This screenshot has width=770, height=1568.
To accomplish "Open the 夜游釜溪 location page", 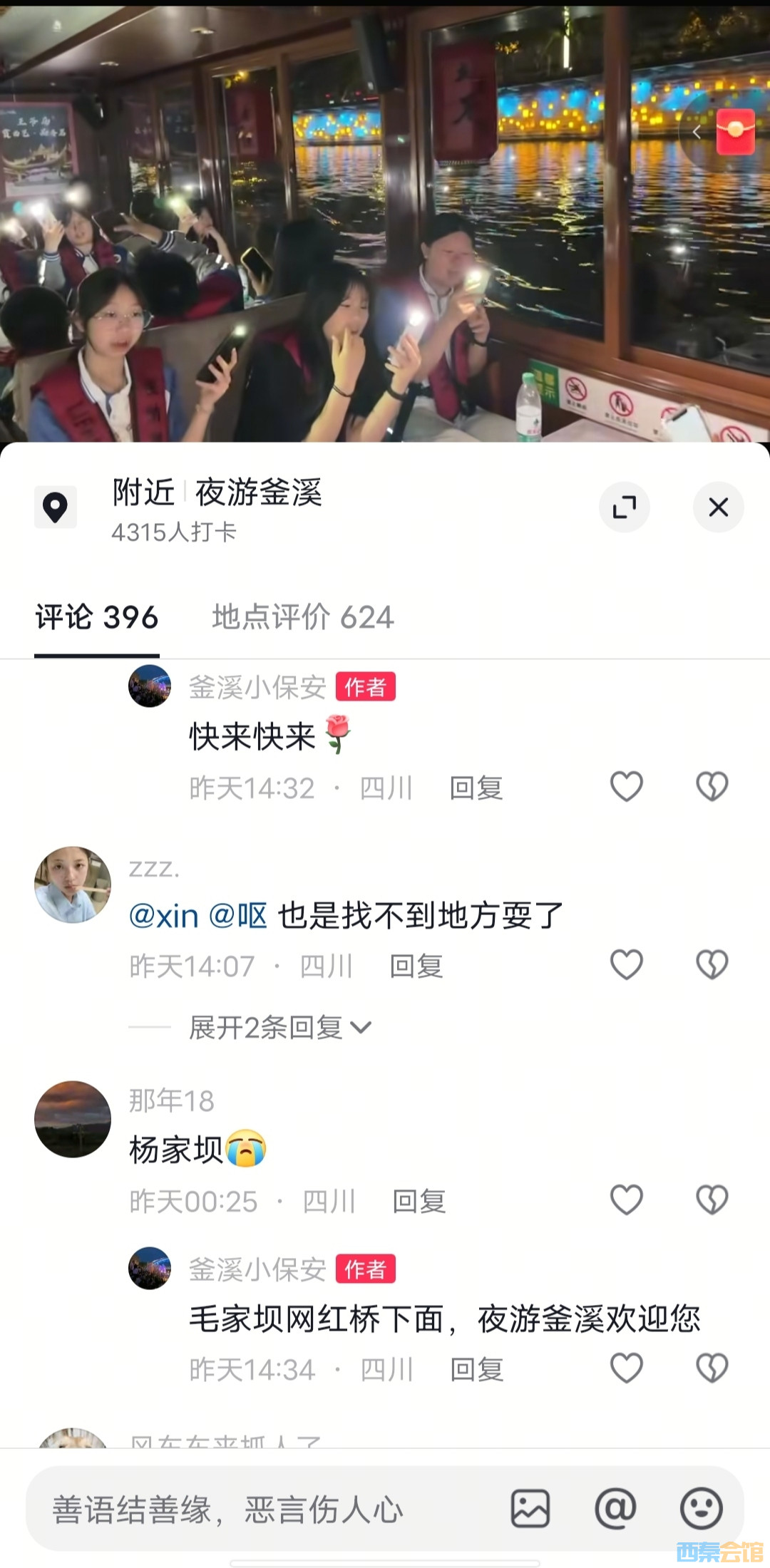I will [258, 493].
